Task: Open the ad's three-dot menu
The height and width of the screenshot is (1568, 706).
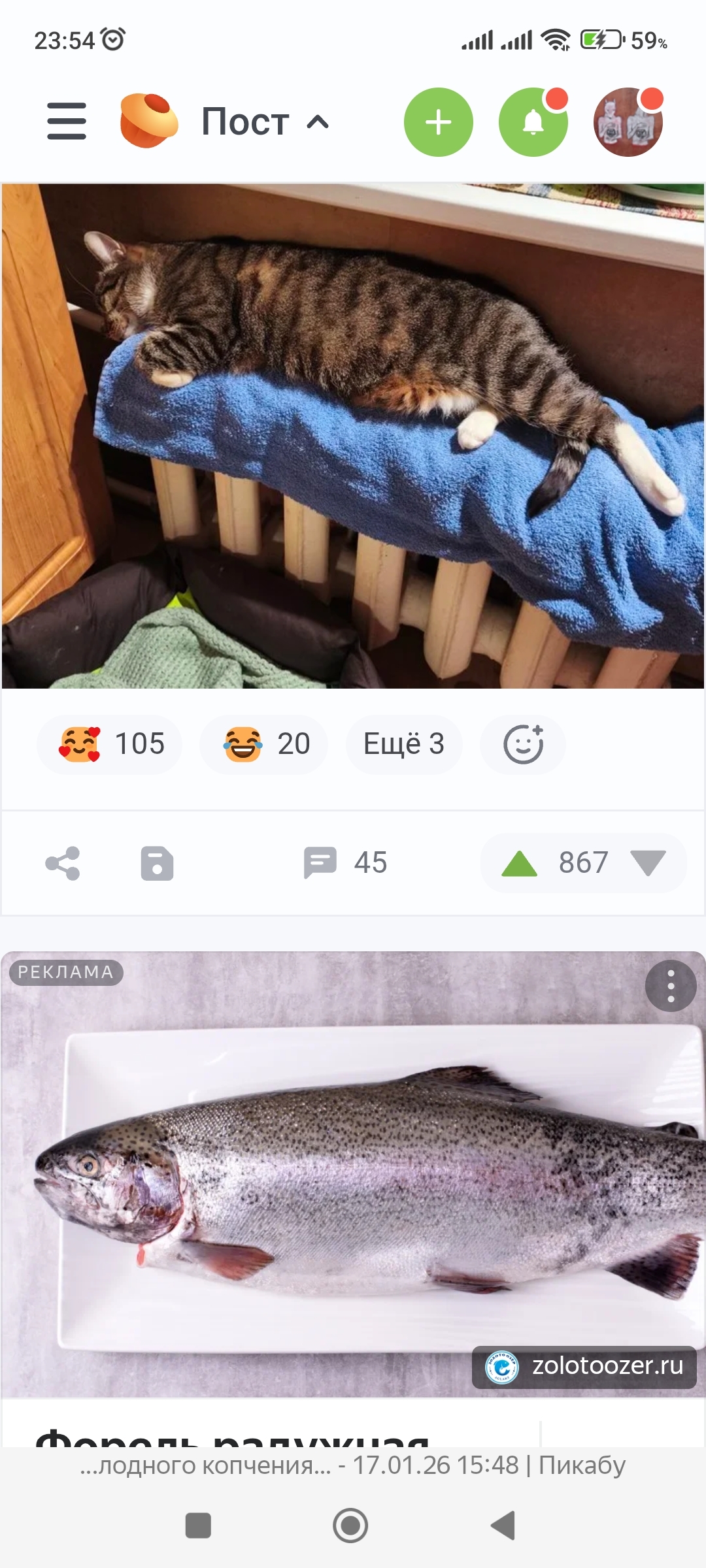Action: (x=670, y=986)
